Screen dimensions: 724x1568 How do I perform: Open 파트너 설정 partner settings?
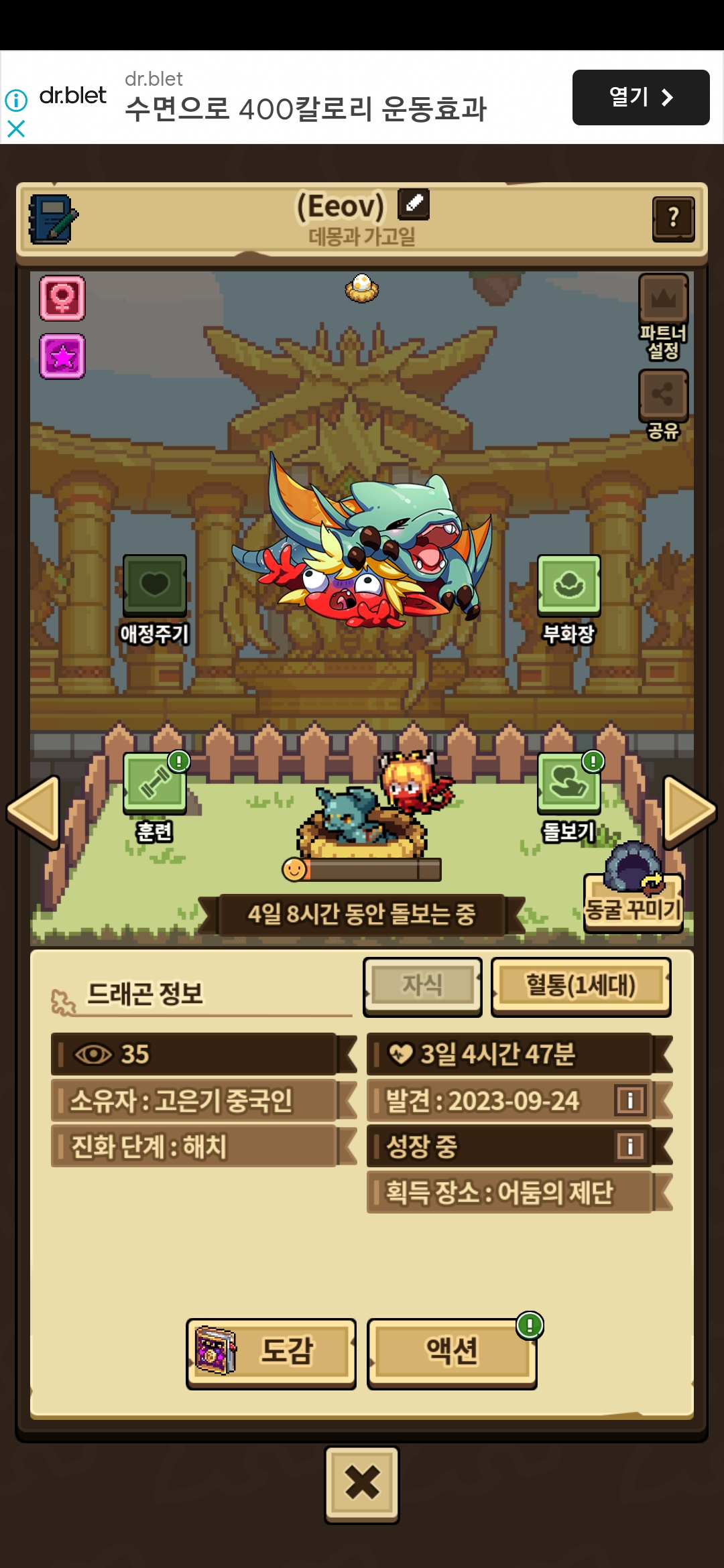click(x=663, y=316)
